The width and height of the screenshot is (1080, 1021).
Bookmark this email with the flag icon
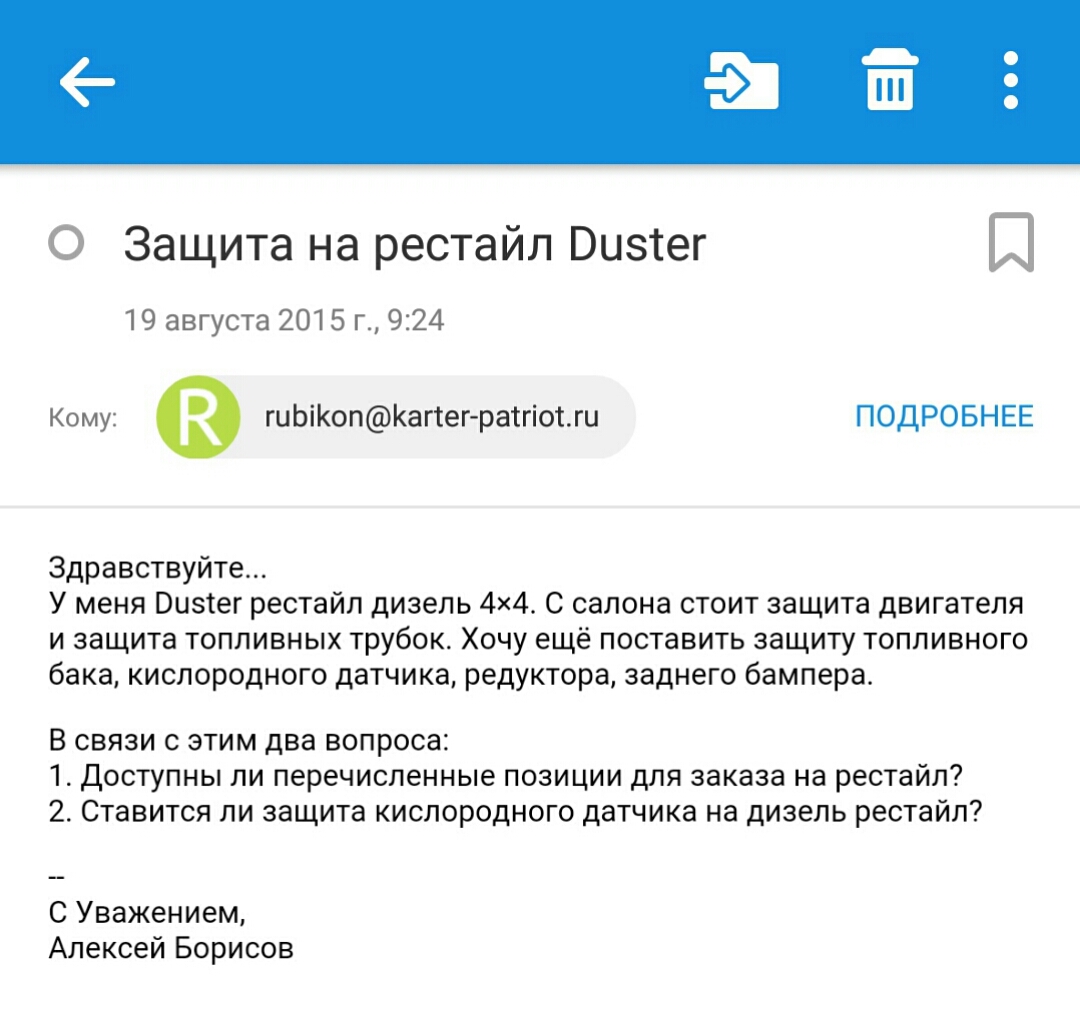pos(1010,243)
